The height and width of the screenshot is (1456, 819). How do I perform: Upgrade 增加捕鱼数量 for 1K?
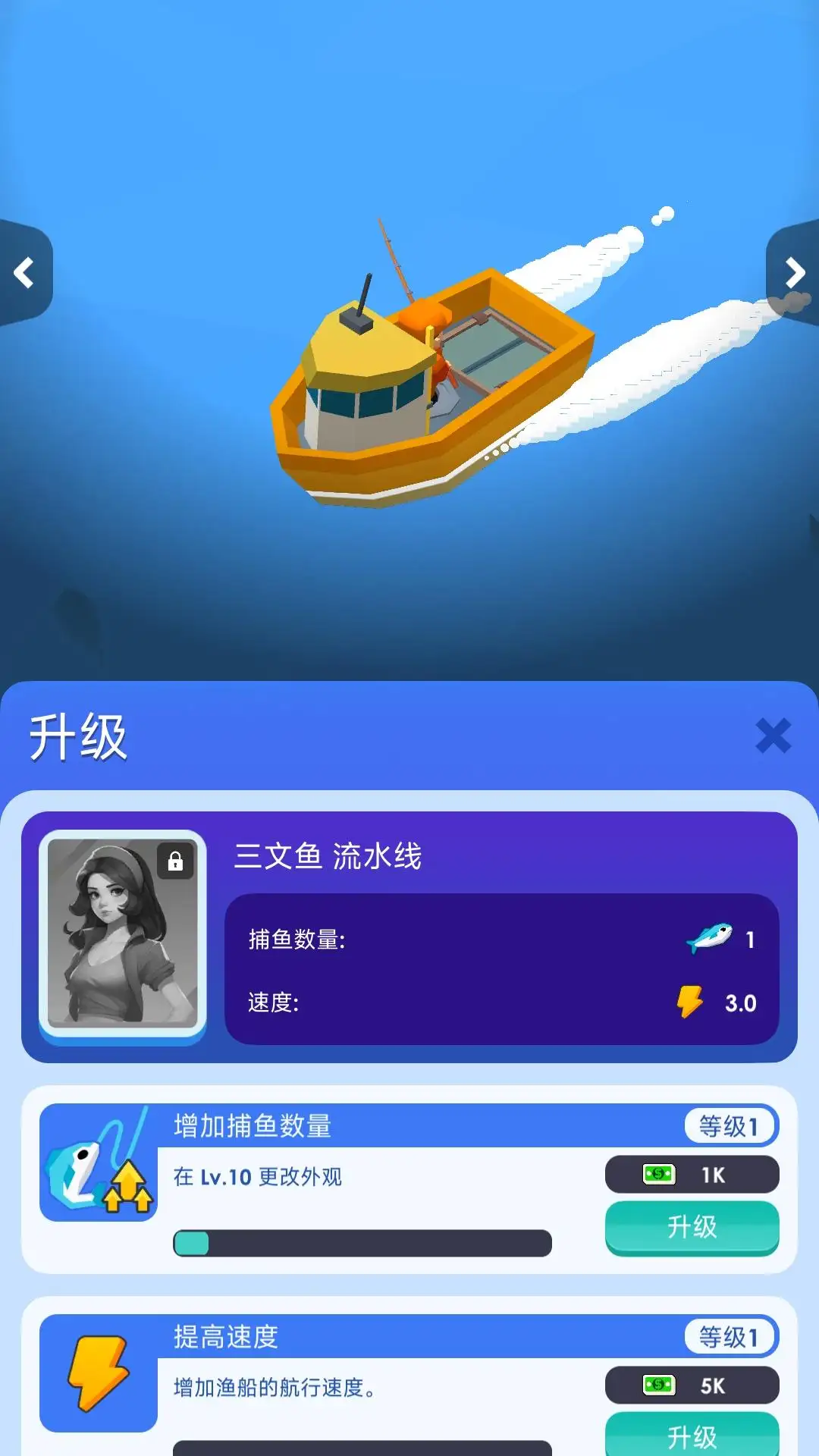point(692,1226)
